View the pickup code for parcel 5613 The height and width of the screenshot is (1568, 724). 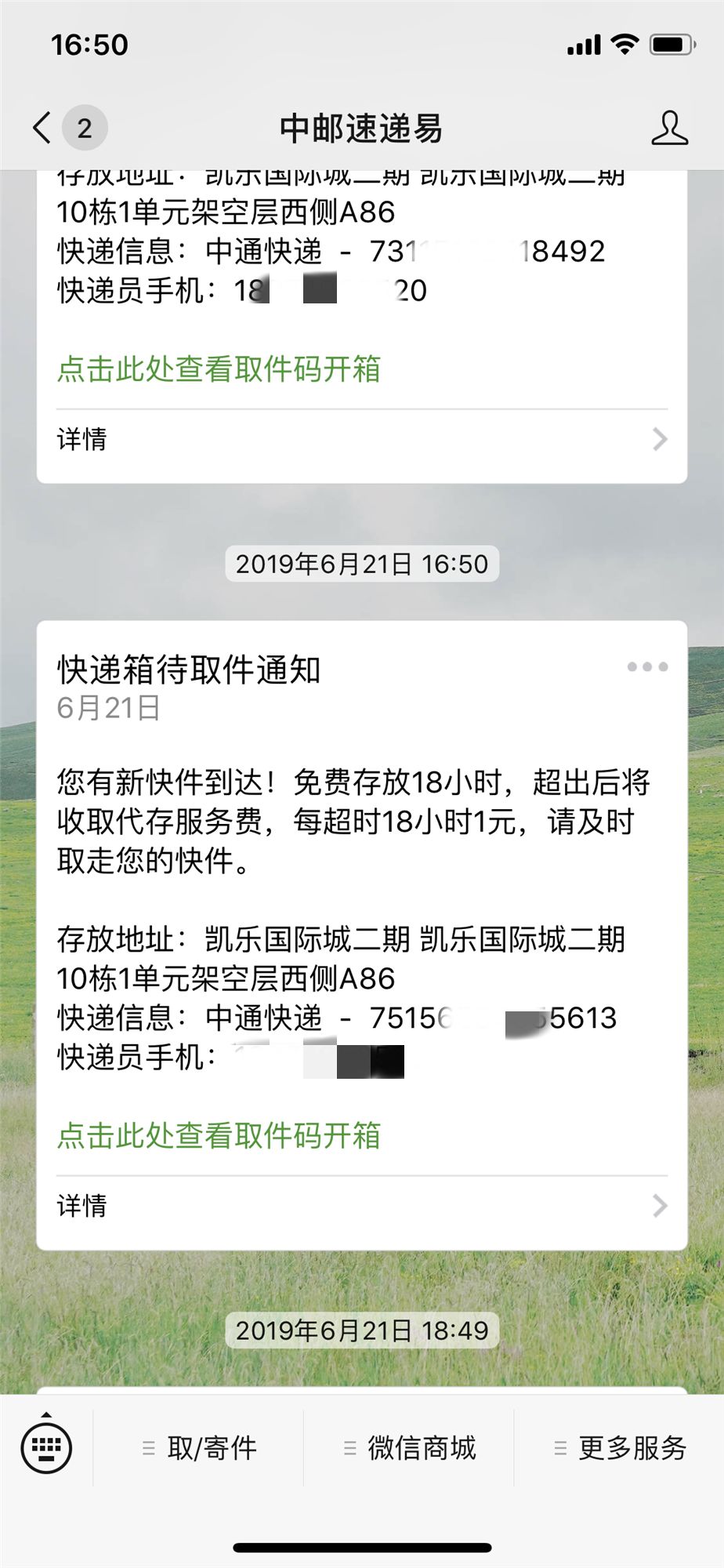219,1135
